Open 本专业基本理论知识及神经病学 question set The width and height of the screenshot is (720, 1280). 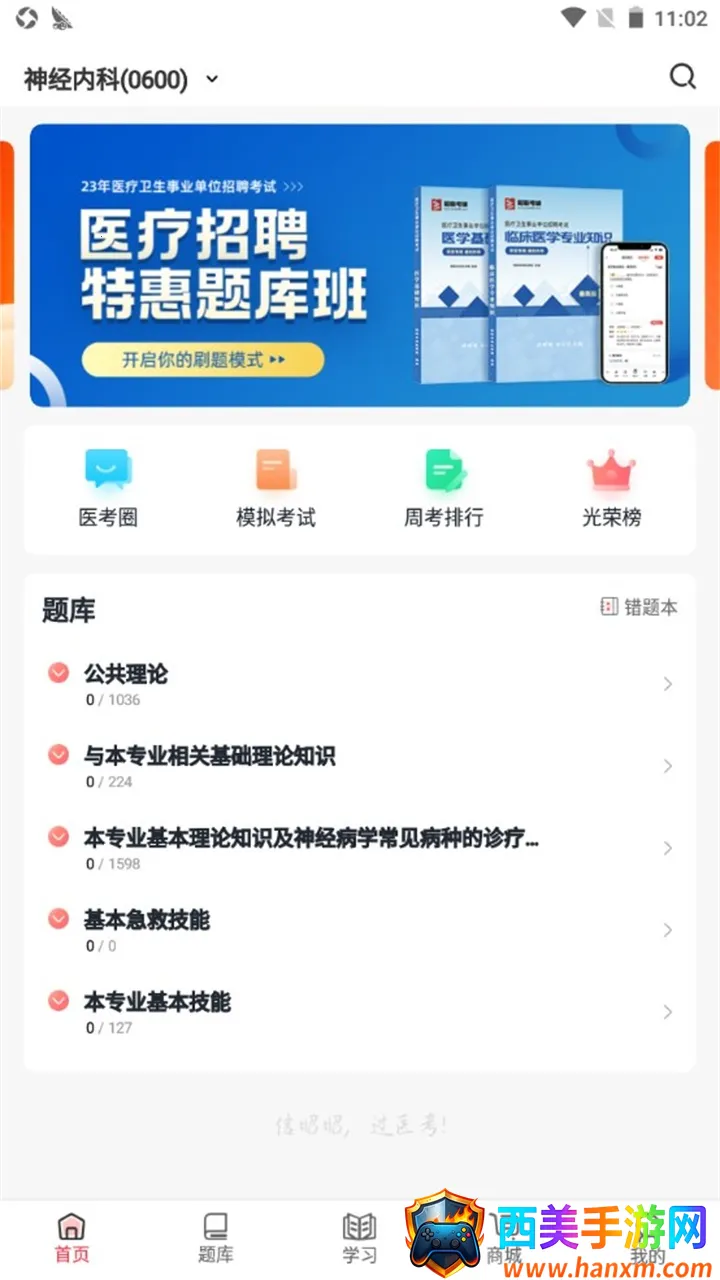coord(360,848)
